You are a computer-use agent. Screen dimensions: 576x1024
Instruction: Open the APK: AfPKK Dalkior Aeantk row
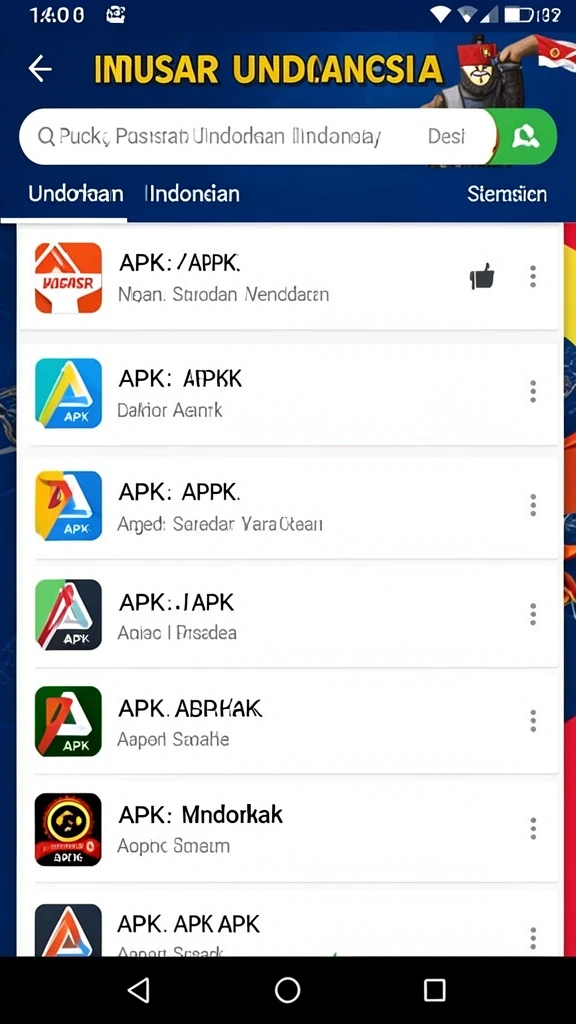[x=289, y=394]
